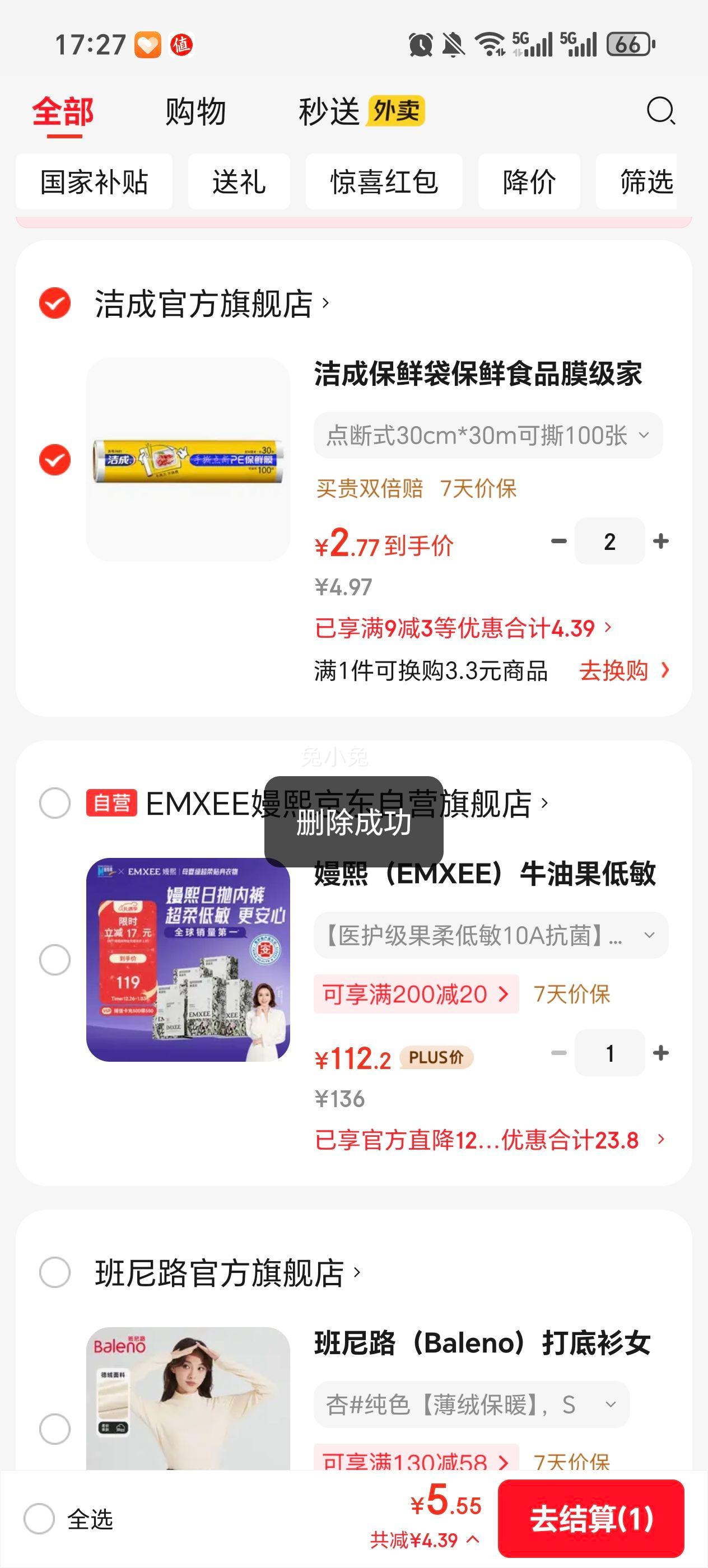This screenshot has height=1568, width=708.
Task: Decrease 洁成保鲜袋 quantity with minus icon
Action: tap(558, 540)
